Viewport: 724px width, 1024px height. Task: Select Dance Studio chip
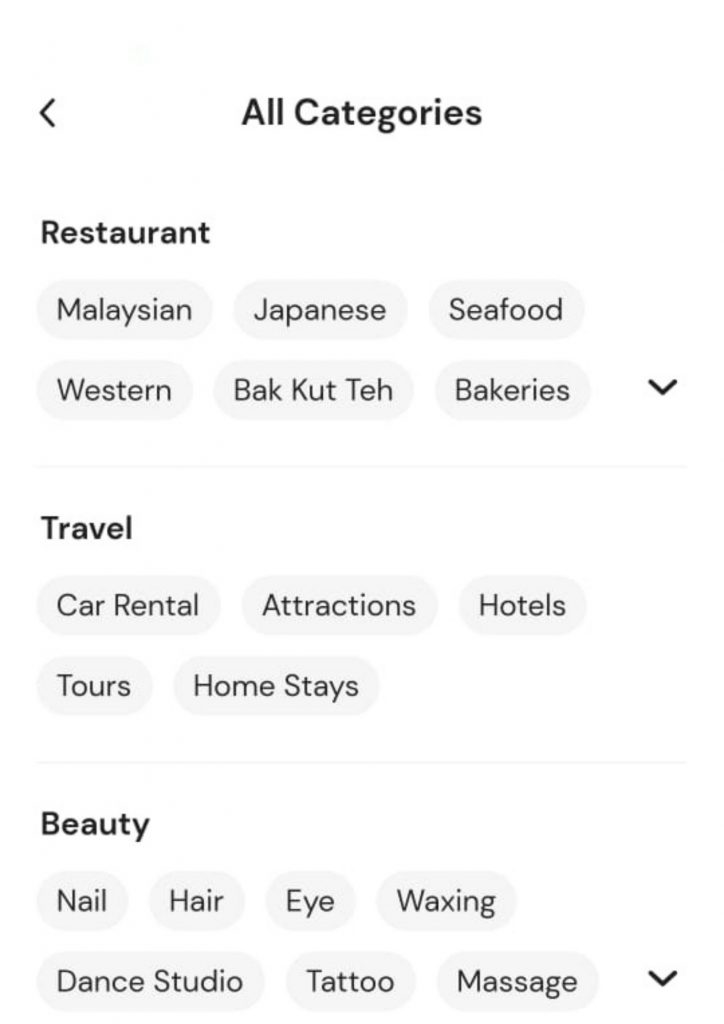[x=150, y=981]
